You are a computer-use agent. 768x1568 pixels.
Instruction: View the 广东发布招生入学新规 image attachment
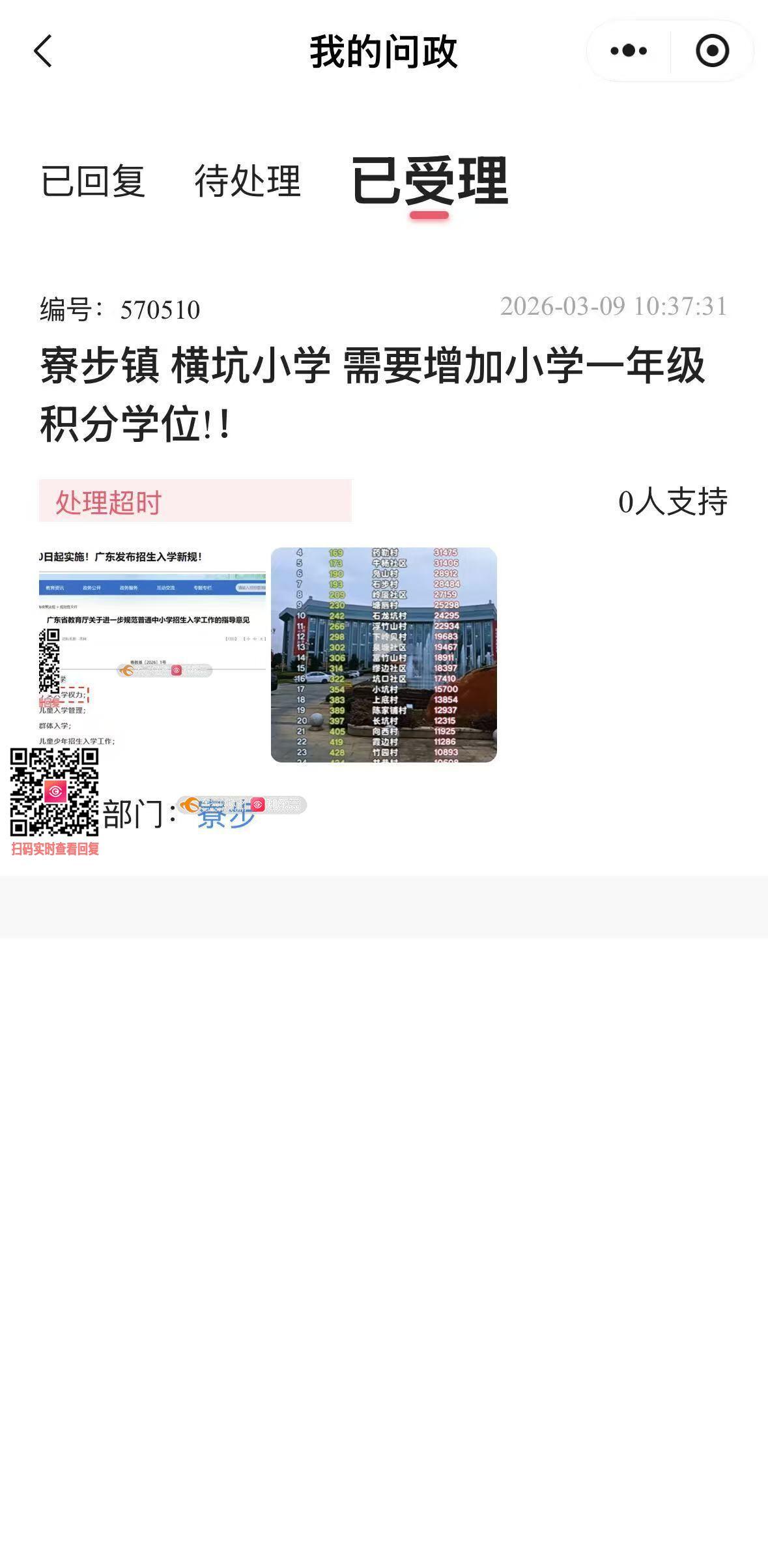pyautogui.click(x=152, y=654)
